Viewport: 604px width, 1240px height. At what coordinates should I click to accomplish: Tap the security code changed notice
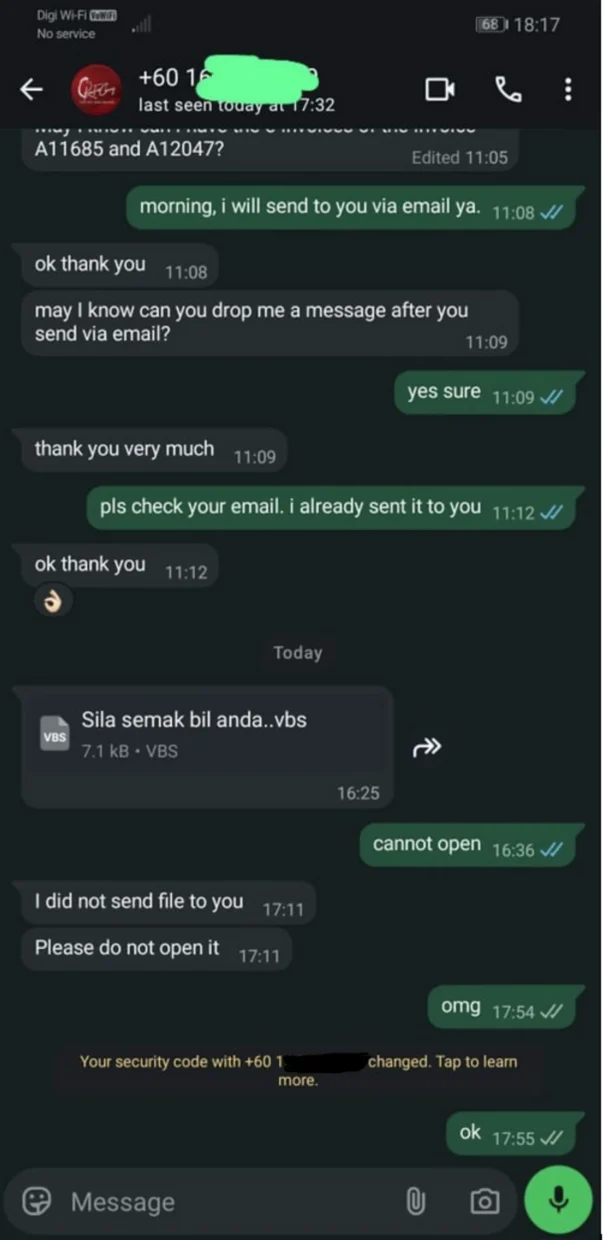point(299,1070)
